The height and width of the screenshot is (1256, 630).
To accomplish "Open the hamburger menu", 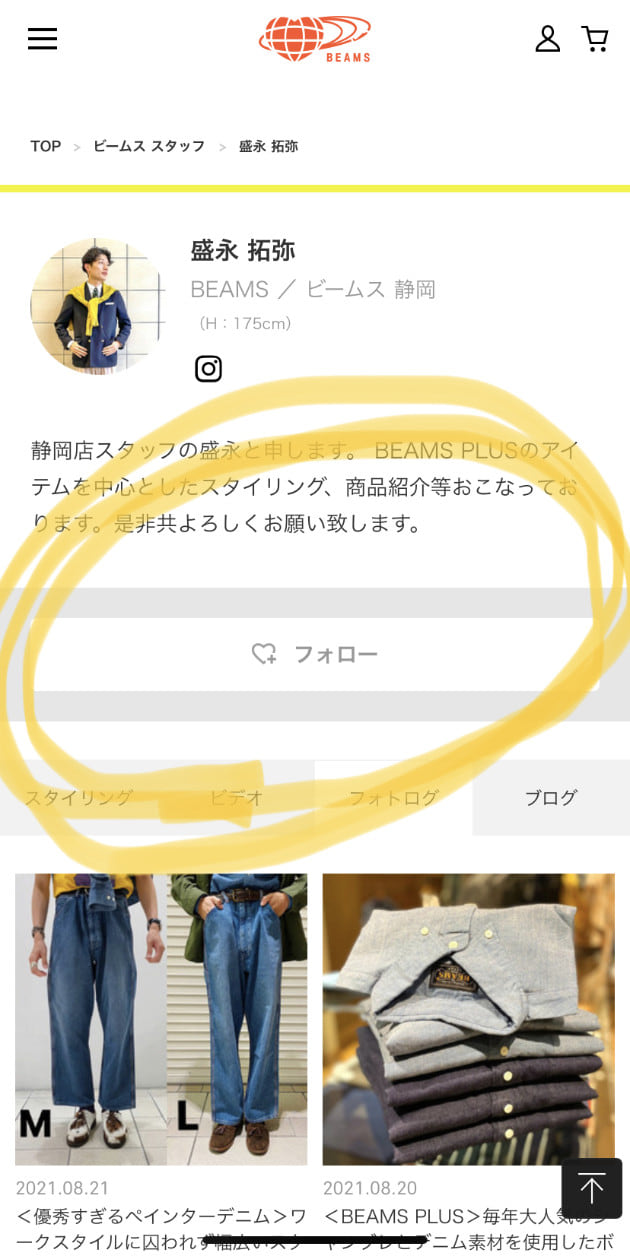I will tap(42, 39).
